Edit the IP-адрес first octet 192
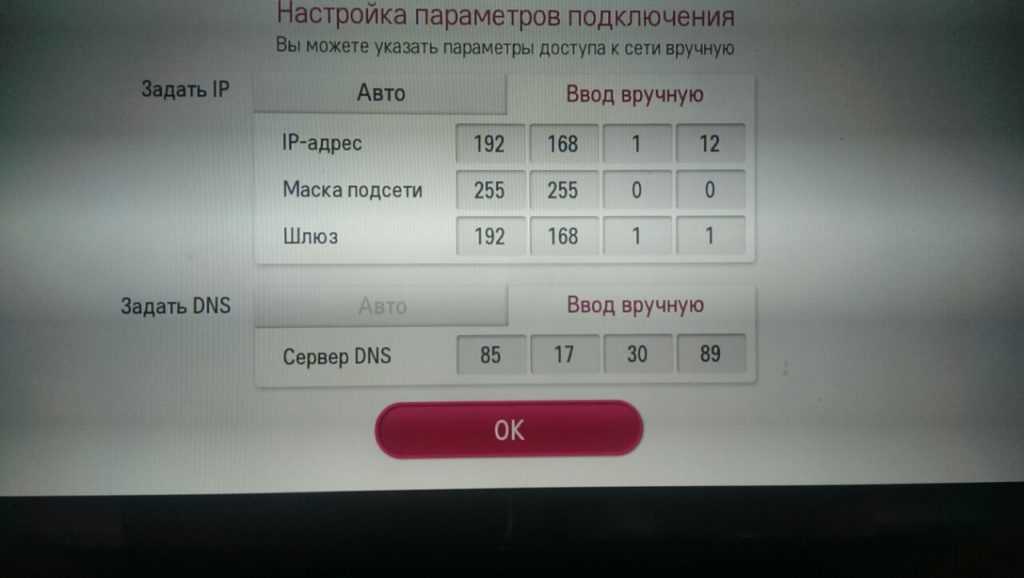Viewport: 1024px width, 578px height. pyautogui.click(x=489, y=143)
